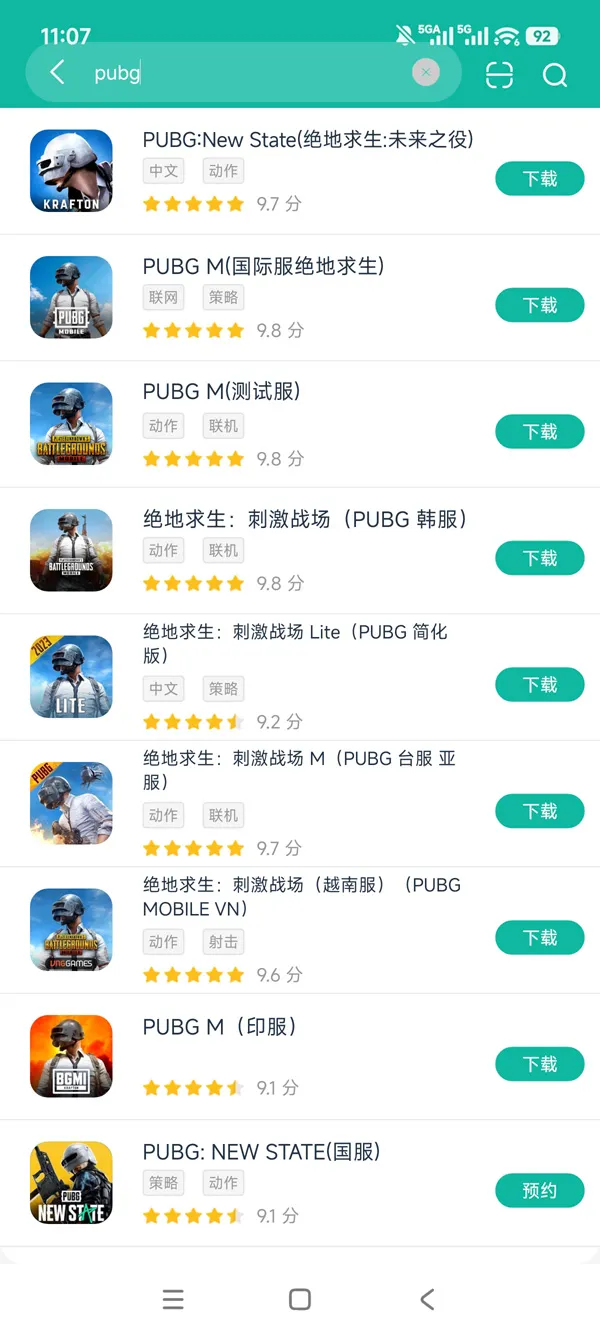Open the PUBG M（印服）listing
Image resolution: width=600 pixels, height=1335 pixels.
tap(219, 1027)
